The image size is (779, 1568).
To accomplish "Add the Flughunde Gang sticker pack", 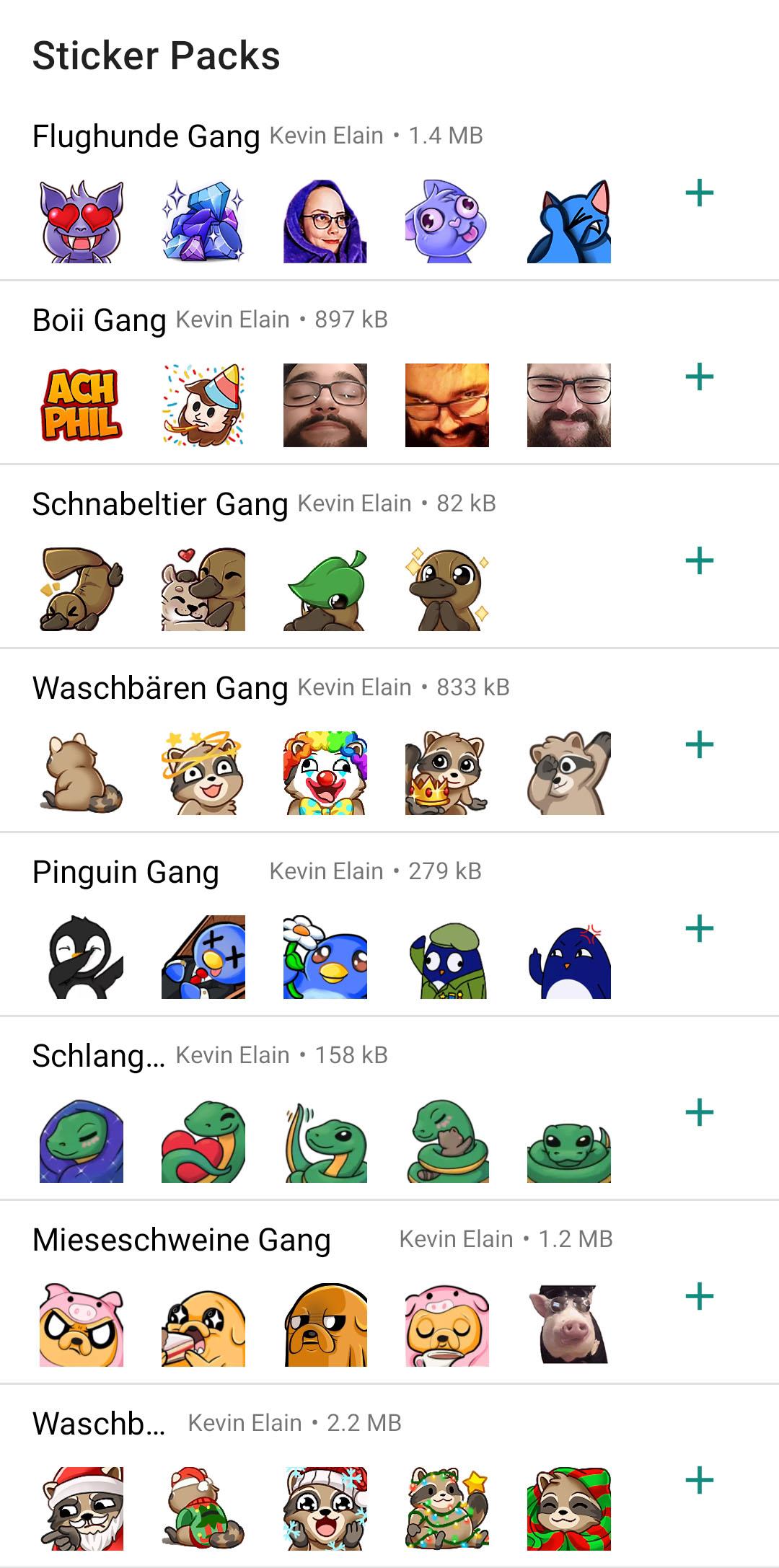I will [x=699, y=193].
